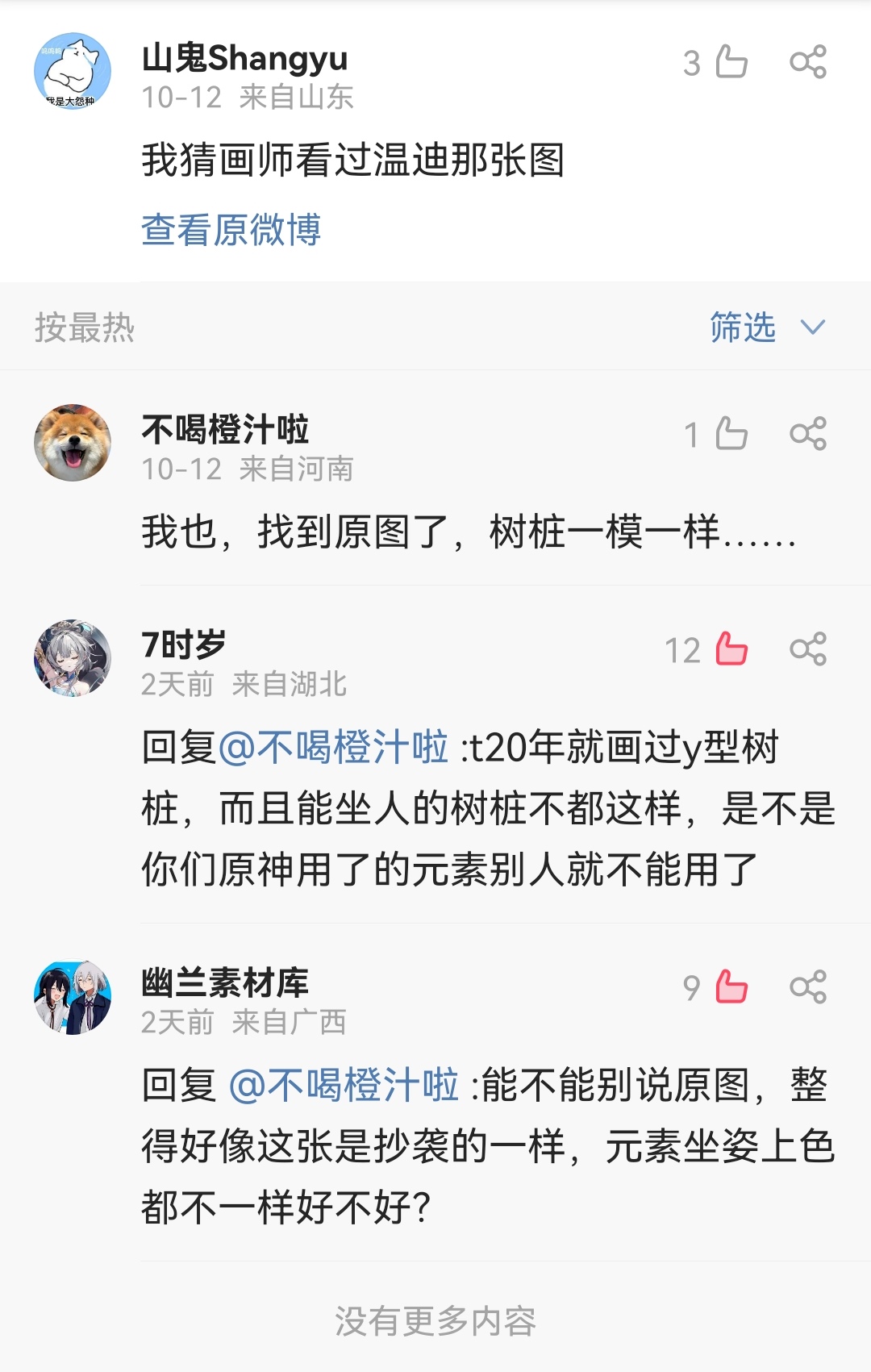This screenshot has height=1372, width=871.
Task: Open 幽兰素材库's avatar
Action: pos(73,997)
